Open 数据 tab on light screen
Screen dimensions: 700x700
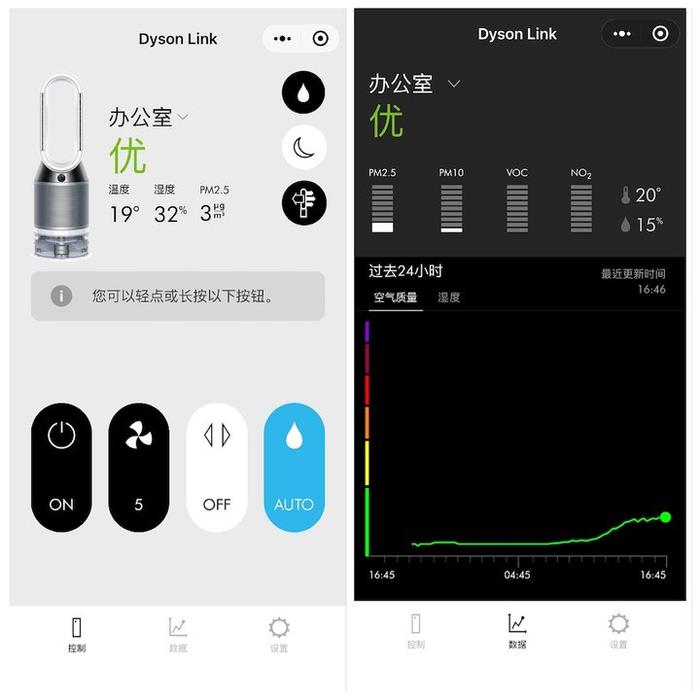tap(178, 634)
